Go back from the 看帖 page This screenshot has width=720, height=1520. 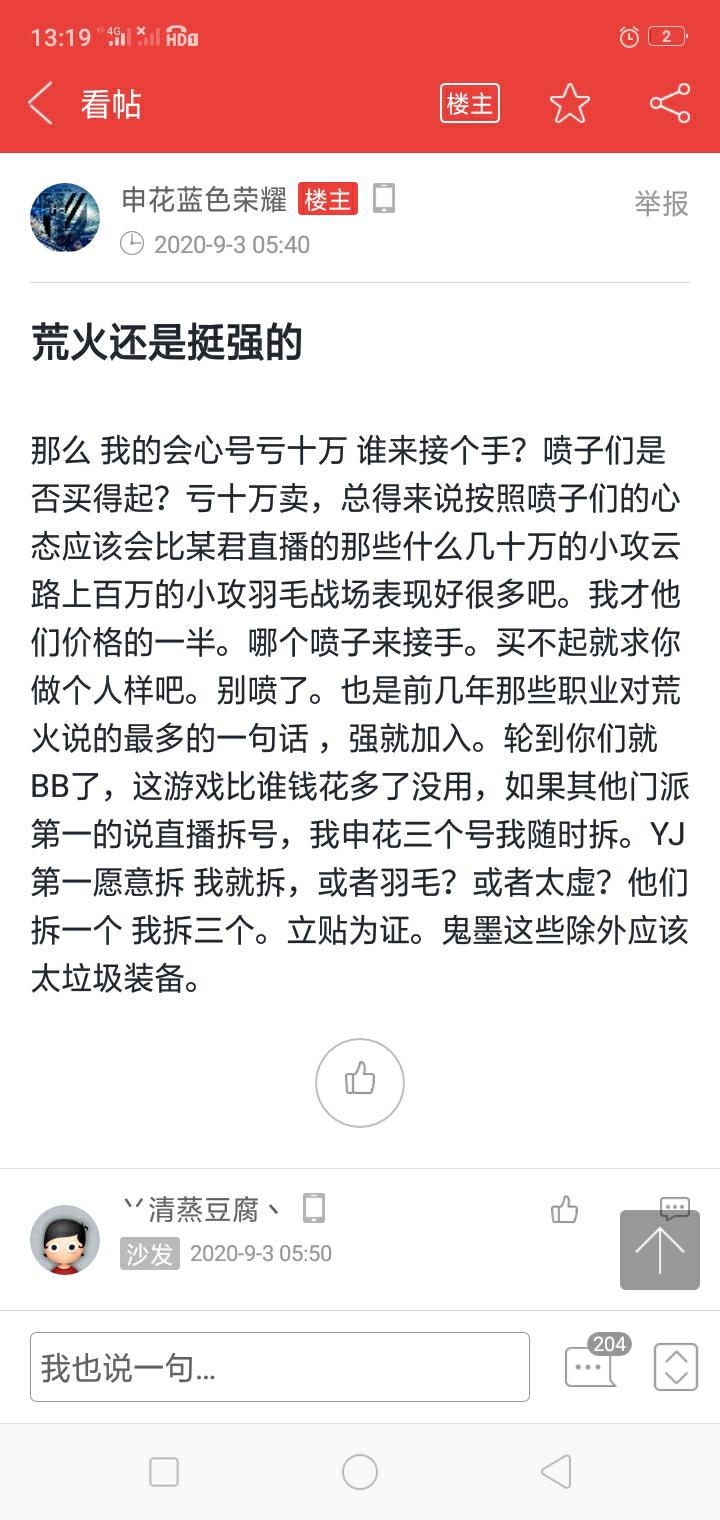click(x=40, y=104)
